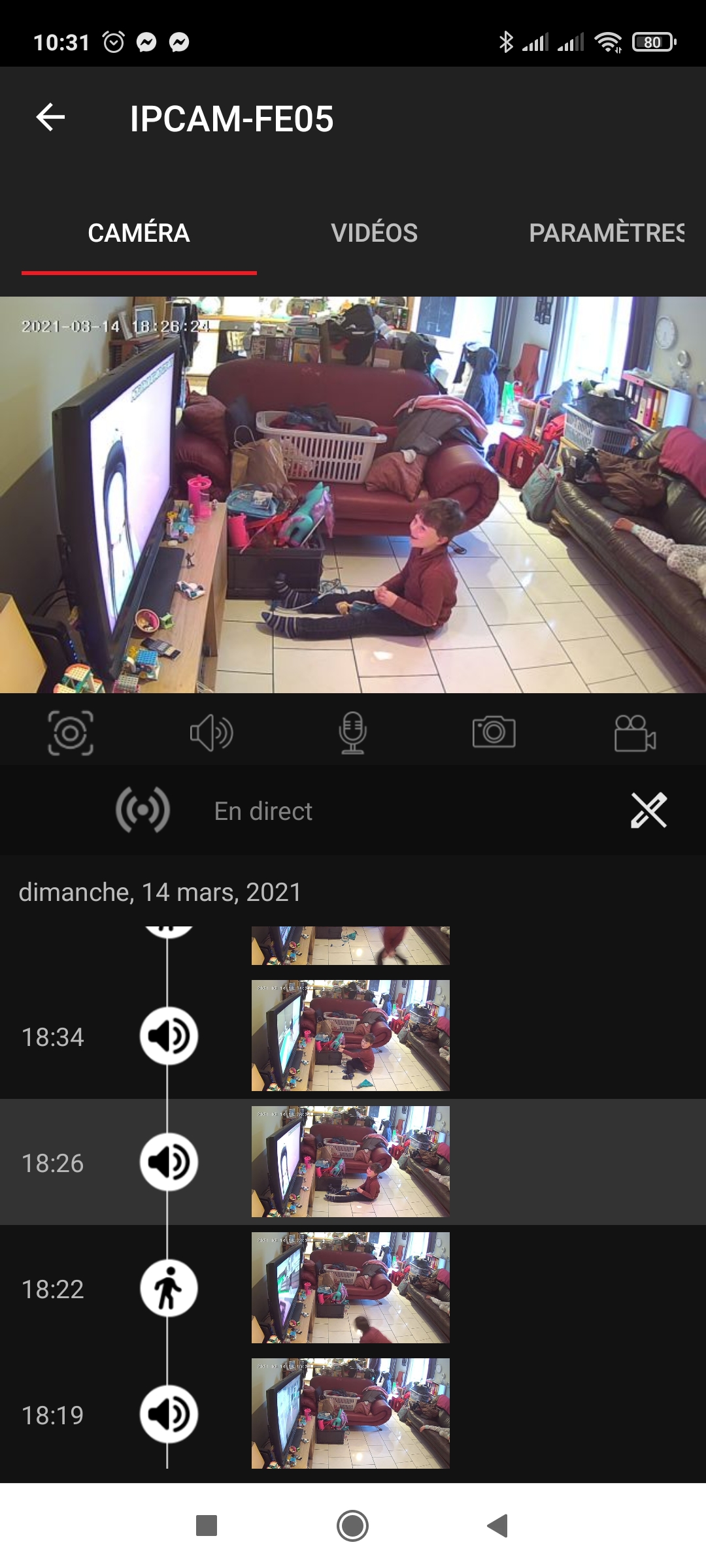Play the 18:26 sound event recording
The height and width of the screenshot is (1568, 706).
tap(350, 1162)
